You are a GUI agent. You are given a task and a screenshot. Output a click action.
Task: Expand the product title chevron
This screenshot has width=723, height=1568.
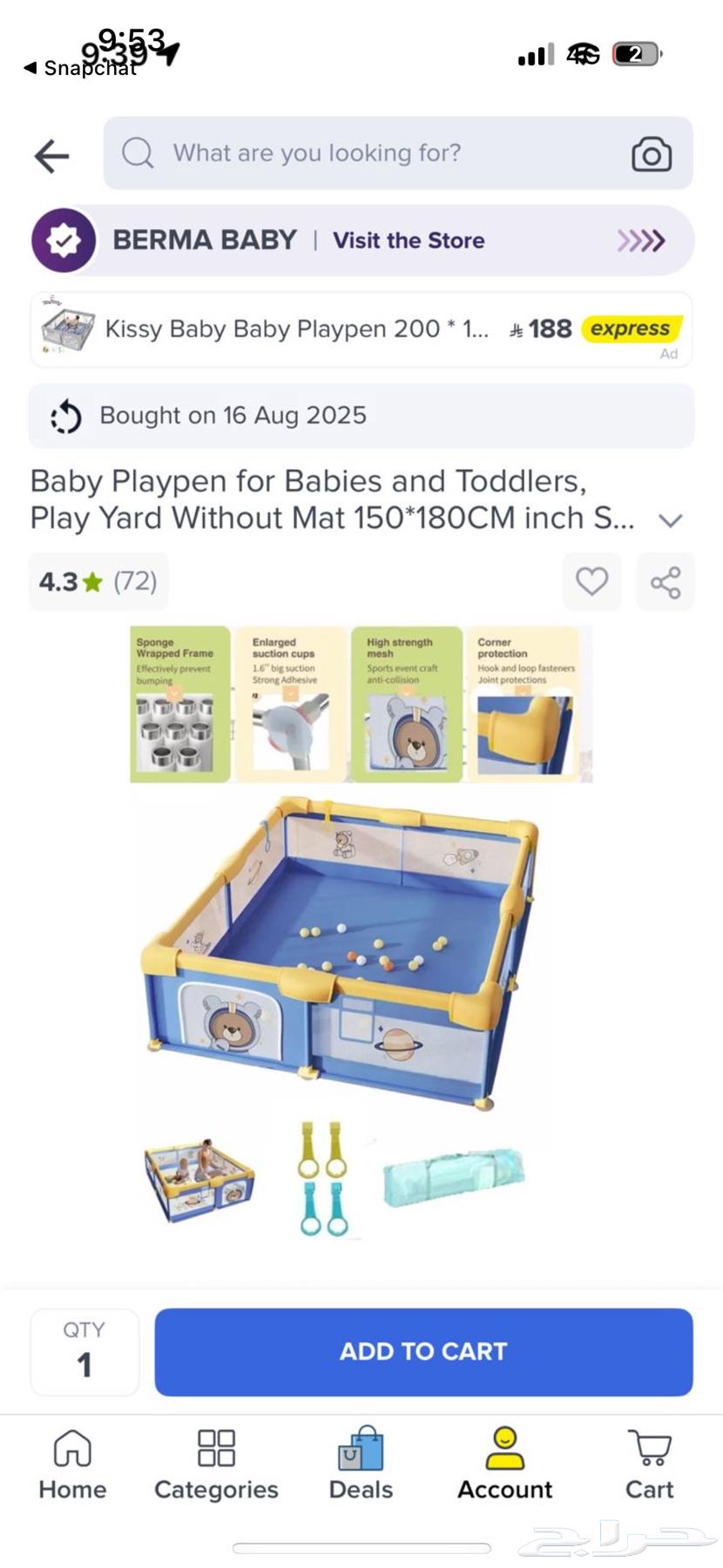pos(670,520)
